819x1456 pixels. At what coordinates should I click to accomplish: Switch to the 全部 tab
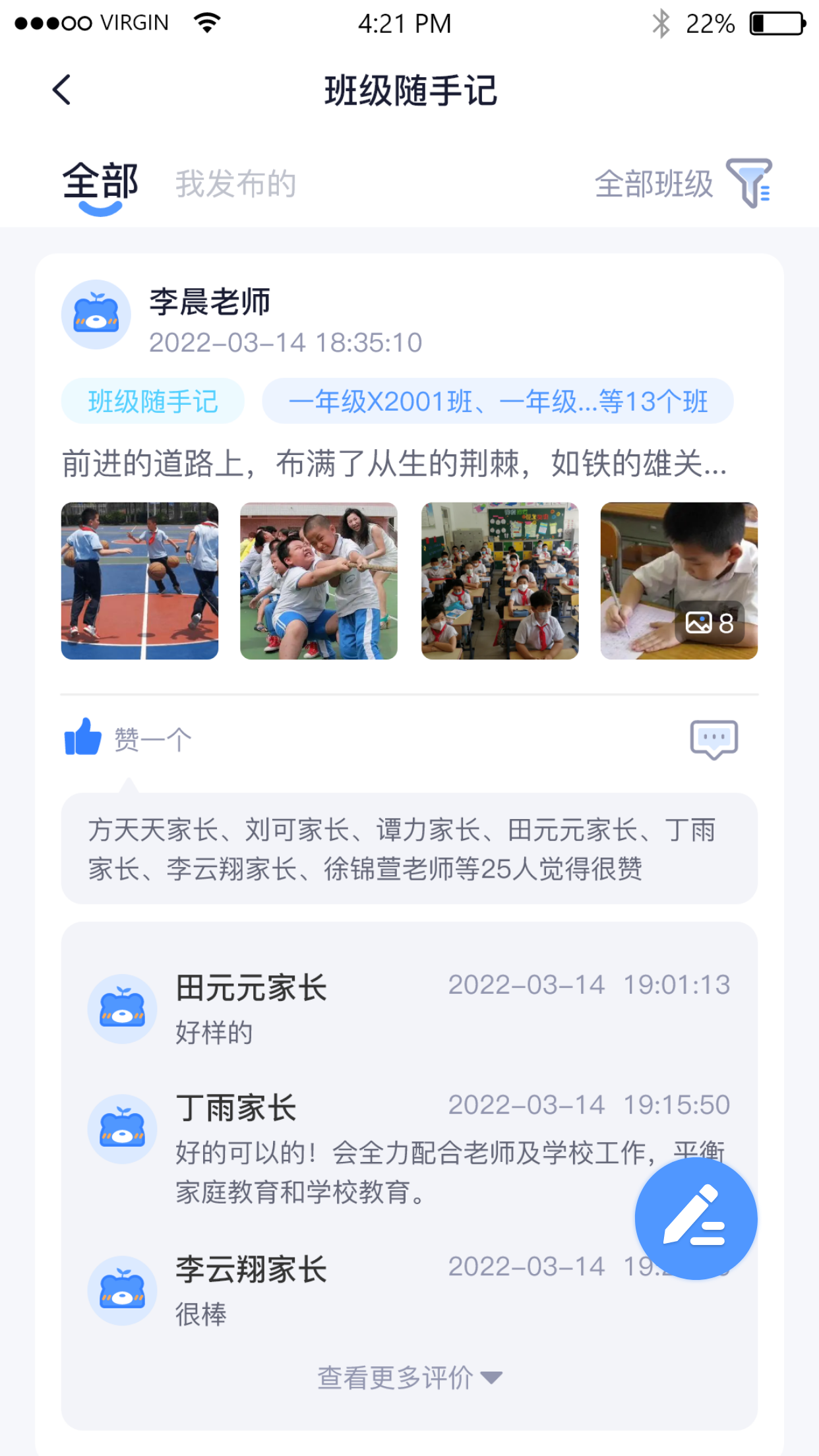pyautogui.click(x=100, y=182)
